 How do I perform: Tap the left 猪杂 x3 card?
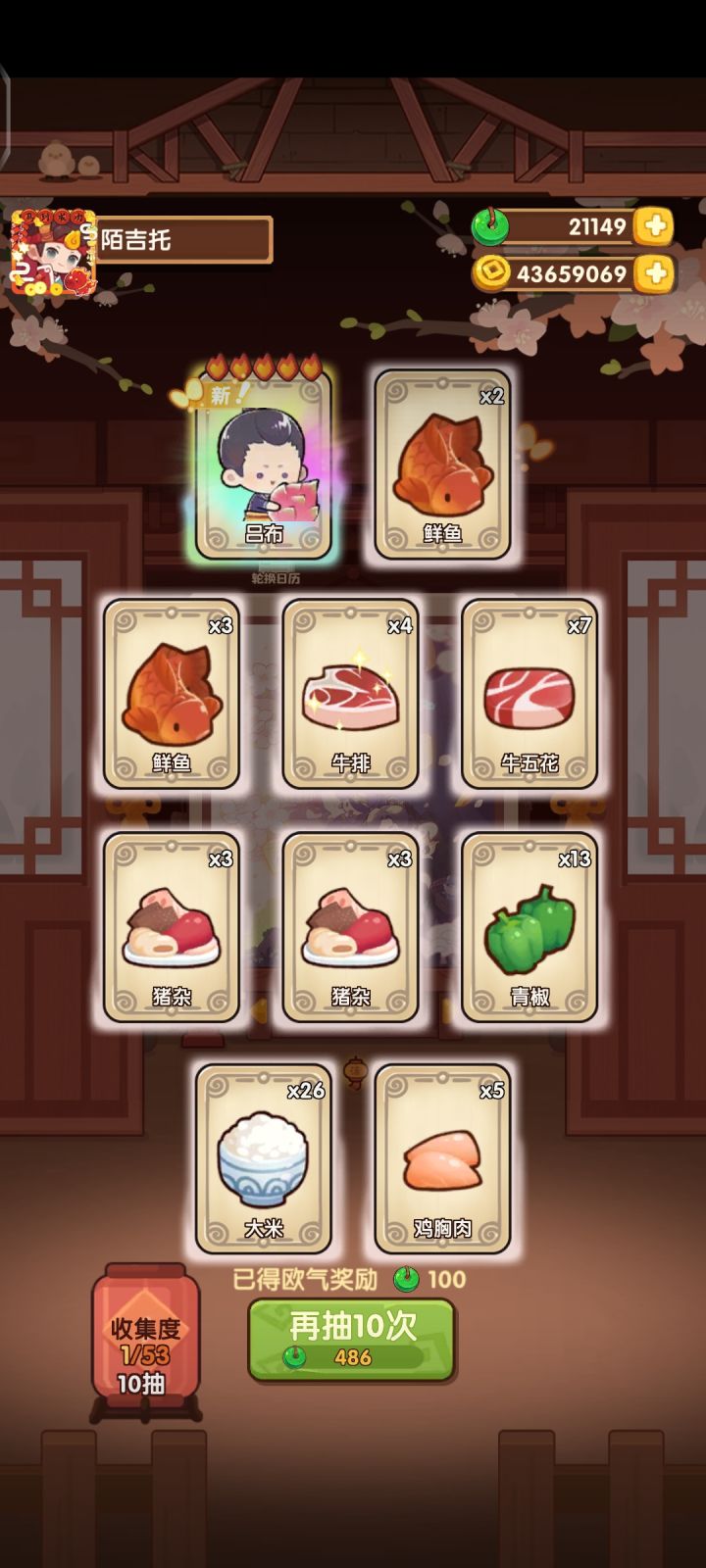coord(175,931)
